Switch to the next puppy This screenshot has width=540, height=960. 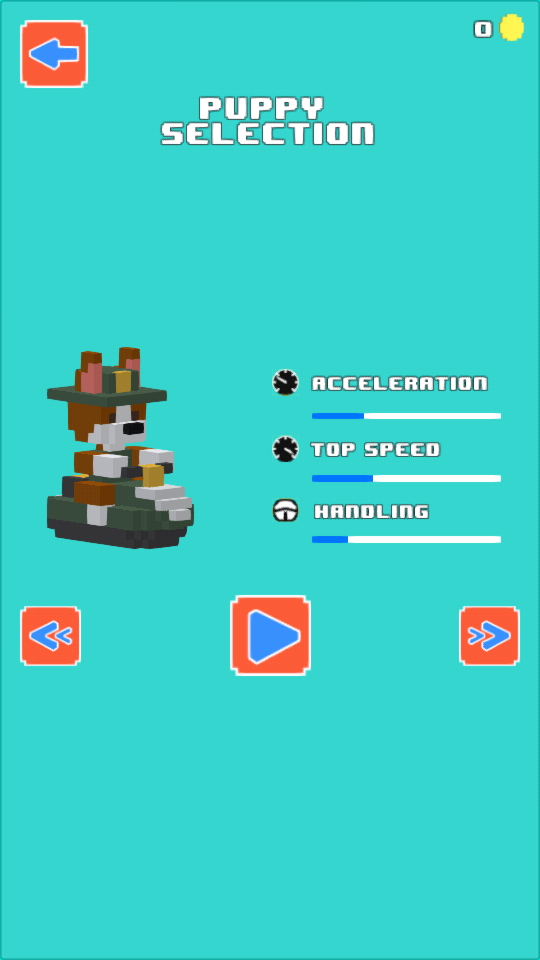[x=489, y=636]
